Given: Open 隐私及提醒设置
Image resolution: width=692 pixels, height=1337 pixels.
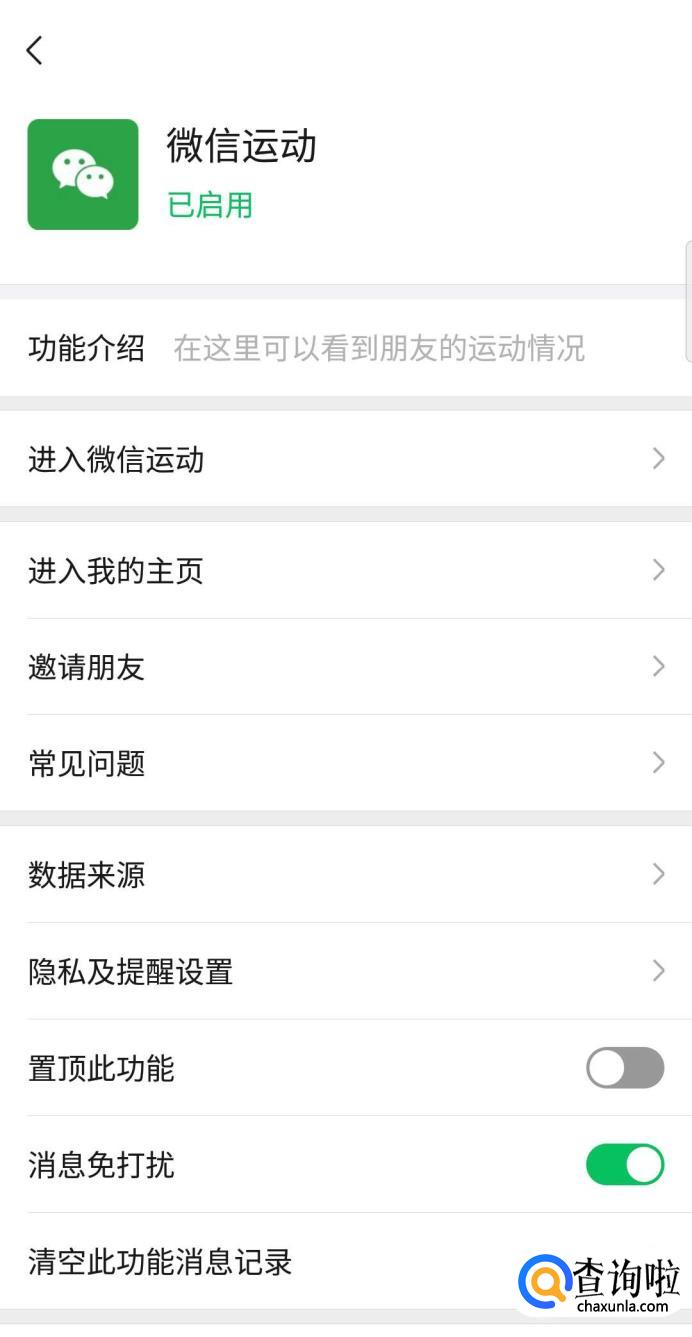Looking at the screenshot, I should point(345,970).
